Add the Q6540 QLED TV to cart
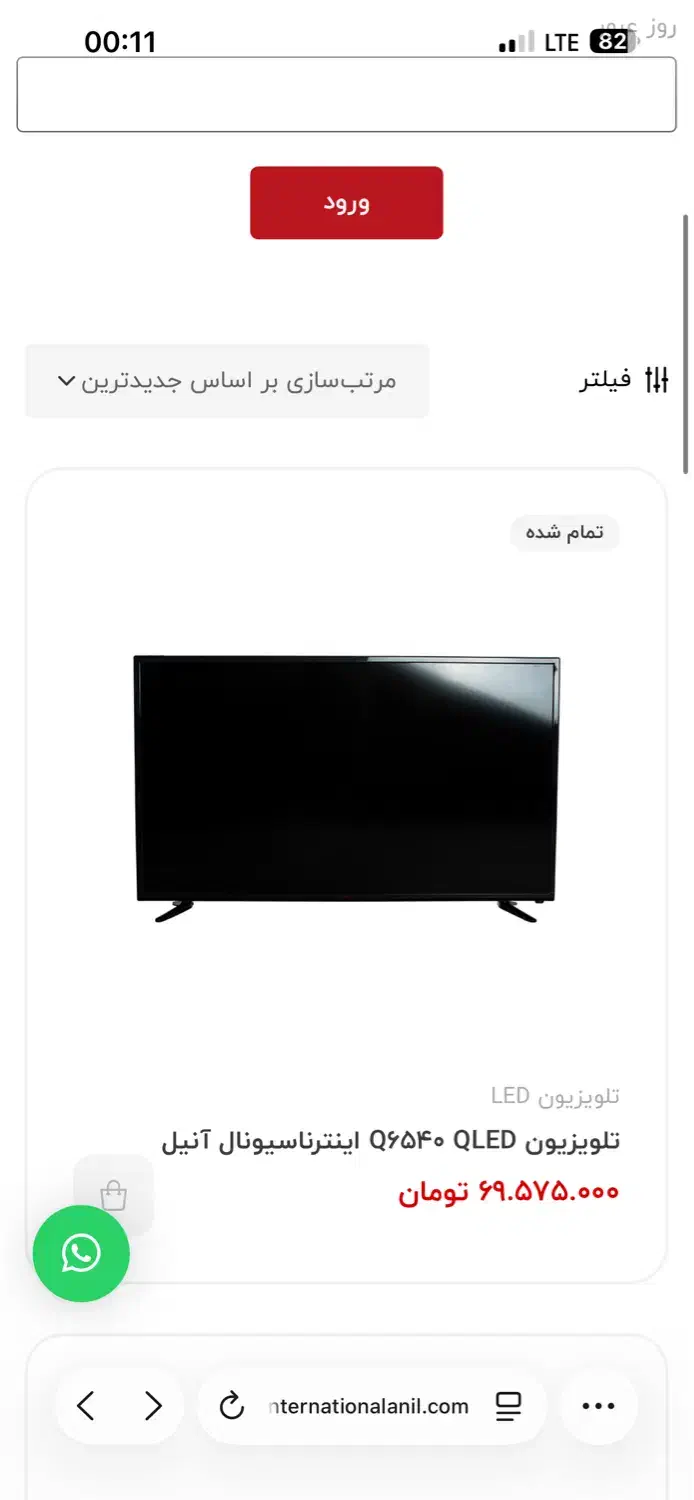Viewport: 694px width, 1500px height. (x=114, y=1196)
